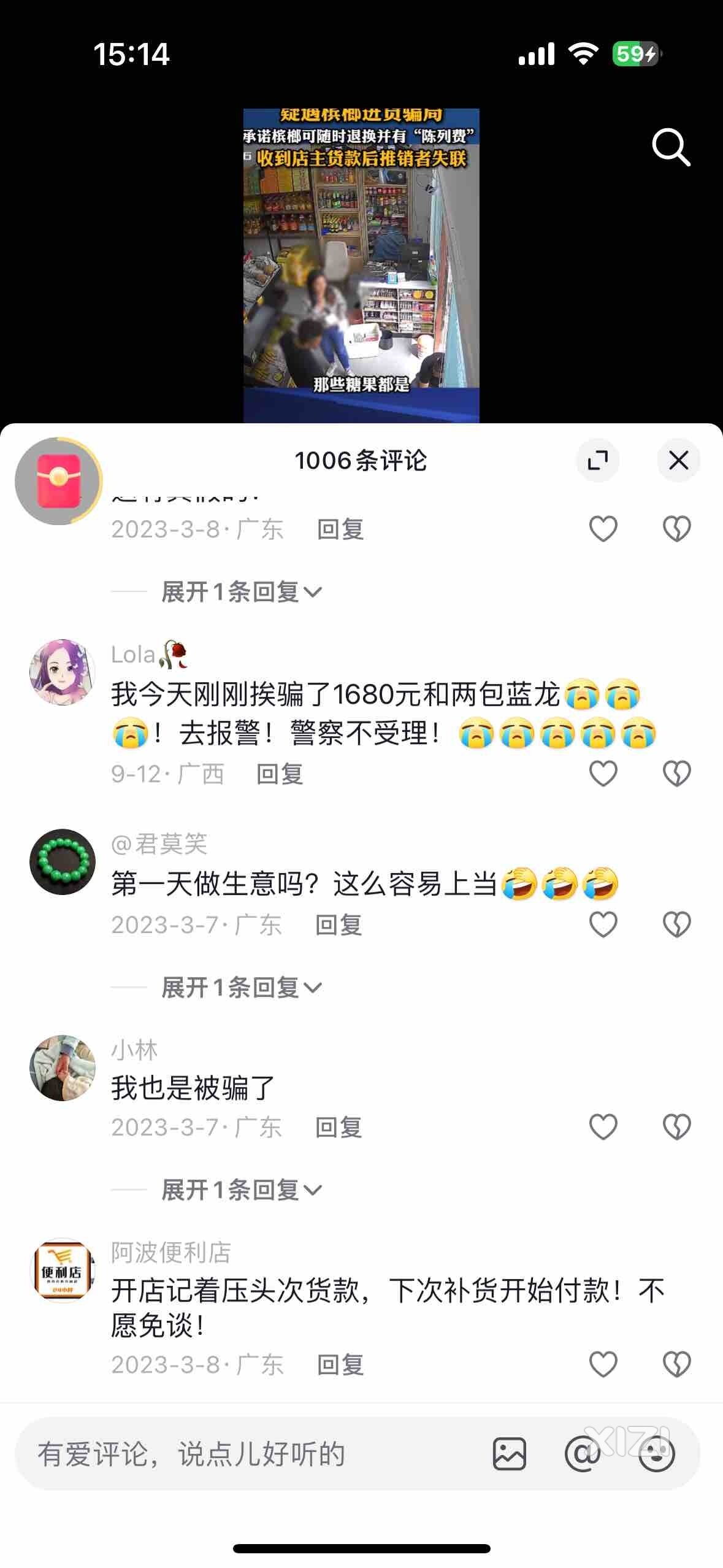Expand 1 reply under @君莫笑's comment
The height and width of the screenshot is (1568, 723).
(x=240, y=988)
